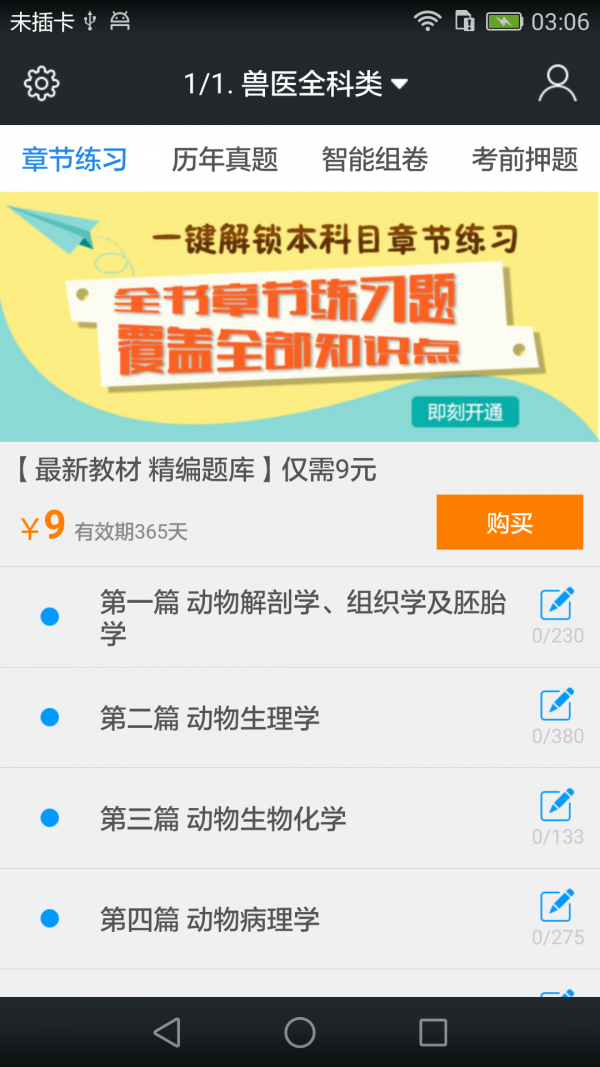Open 第一篇 动物解剖学、组织学及胚胎学
Viewport: 600px width, 1067px height.
tap(303, 617)
